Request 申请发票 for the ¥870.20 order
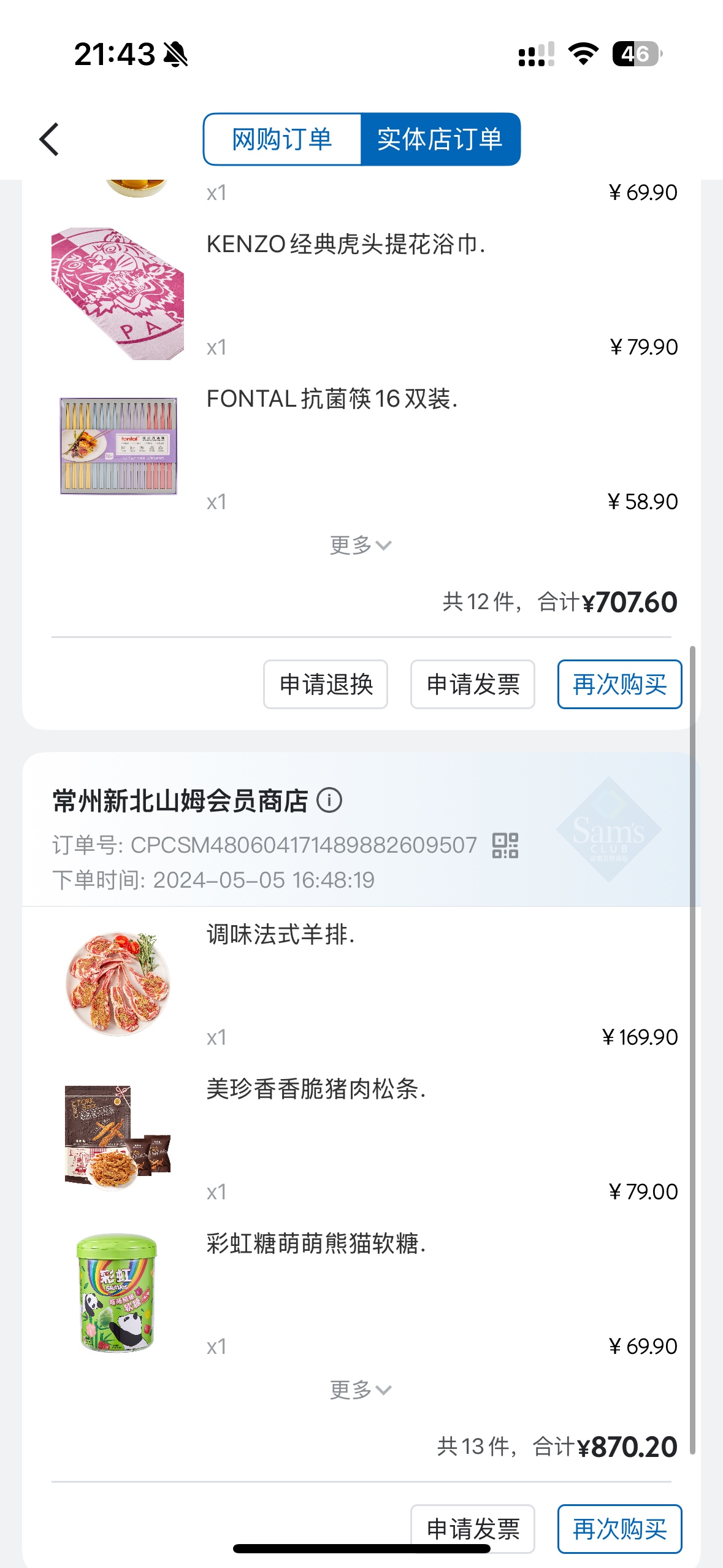 click(473, 1528)
